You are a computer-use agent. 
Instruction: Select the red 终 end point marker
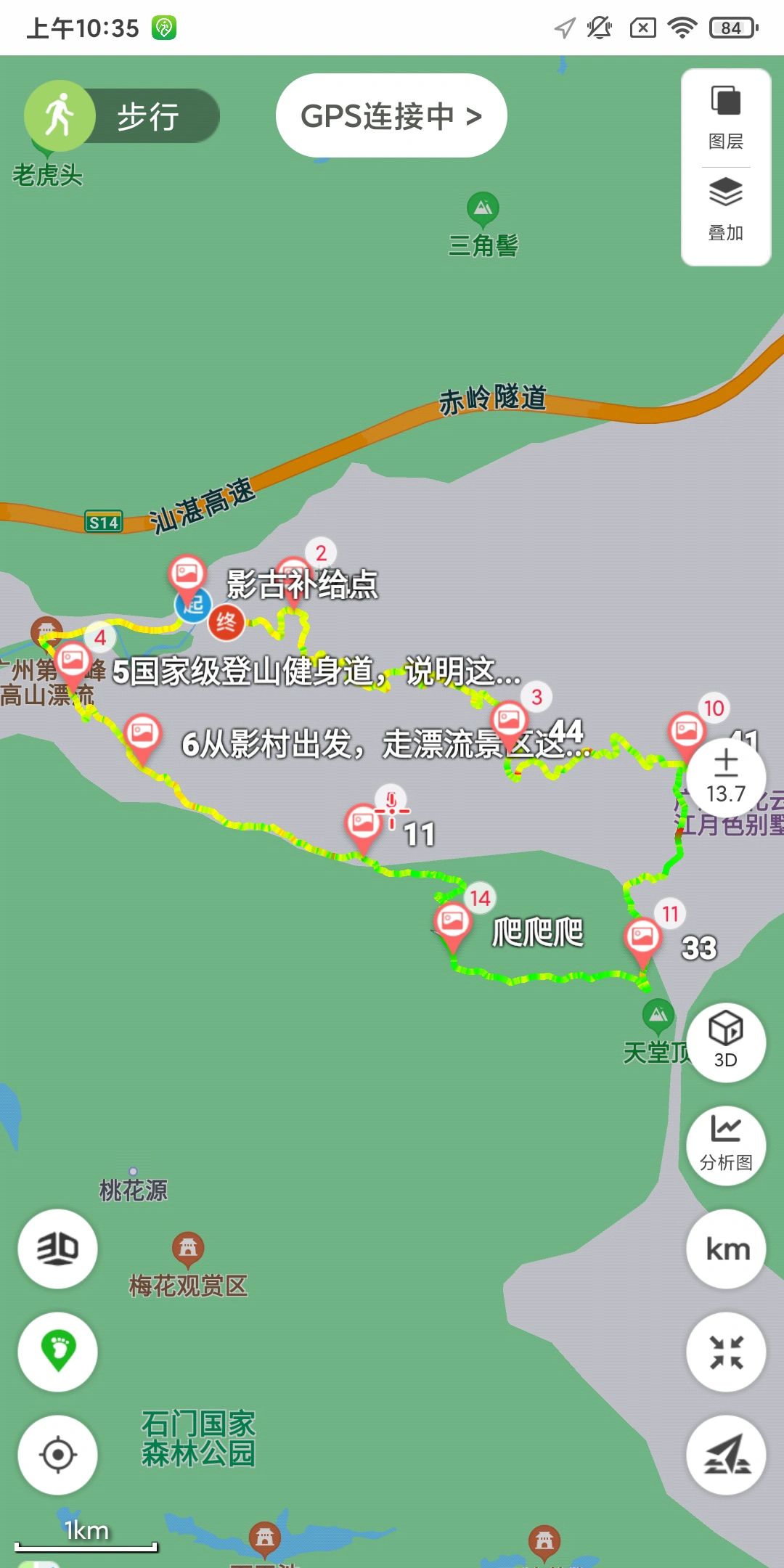click(226, 623)
